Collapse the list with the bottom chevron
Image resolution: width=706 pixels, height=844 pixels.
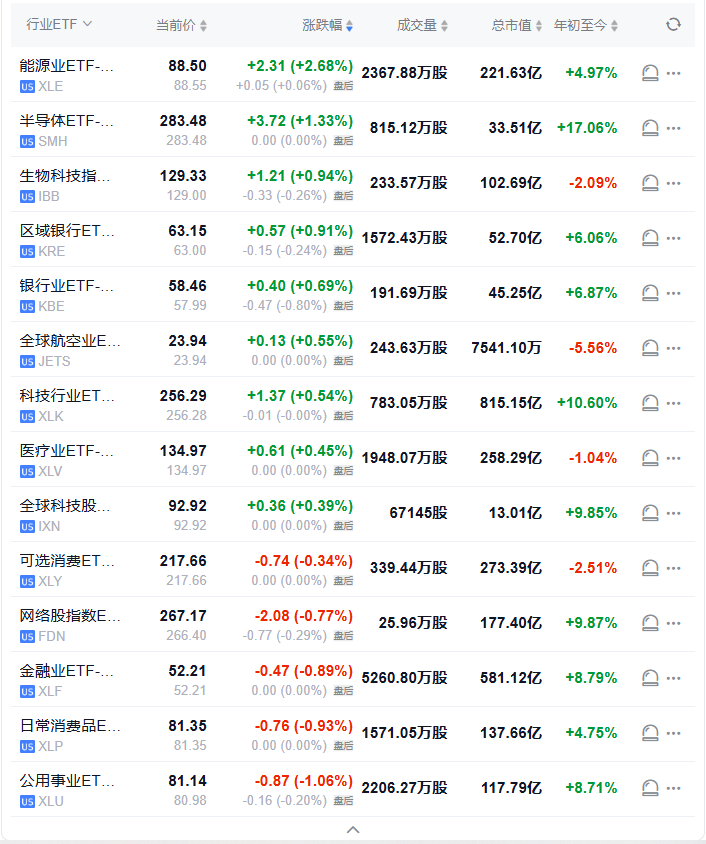click(x=352, y=829)
